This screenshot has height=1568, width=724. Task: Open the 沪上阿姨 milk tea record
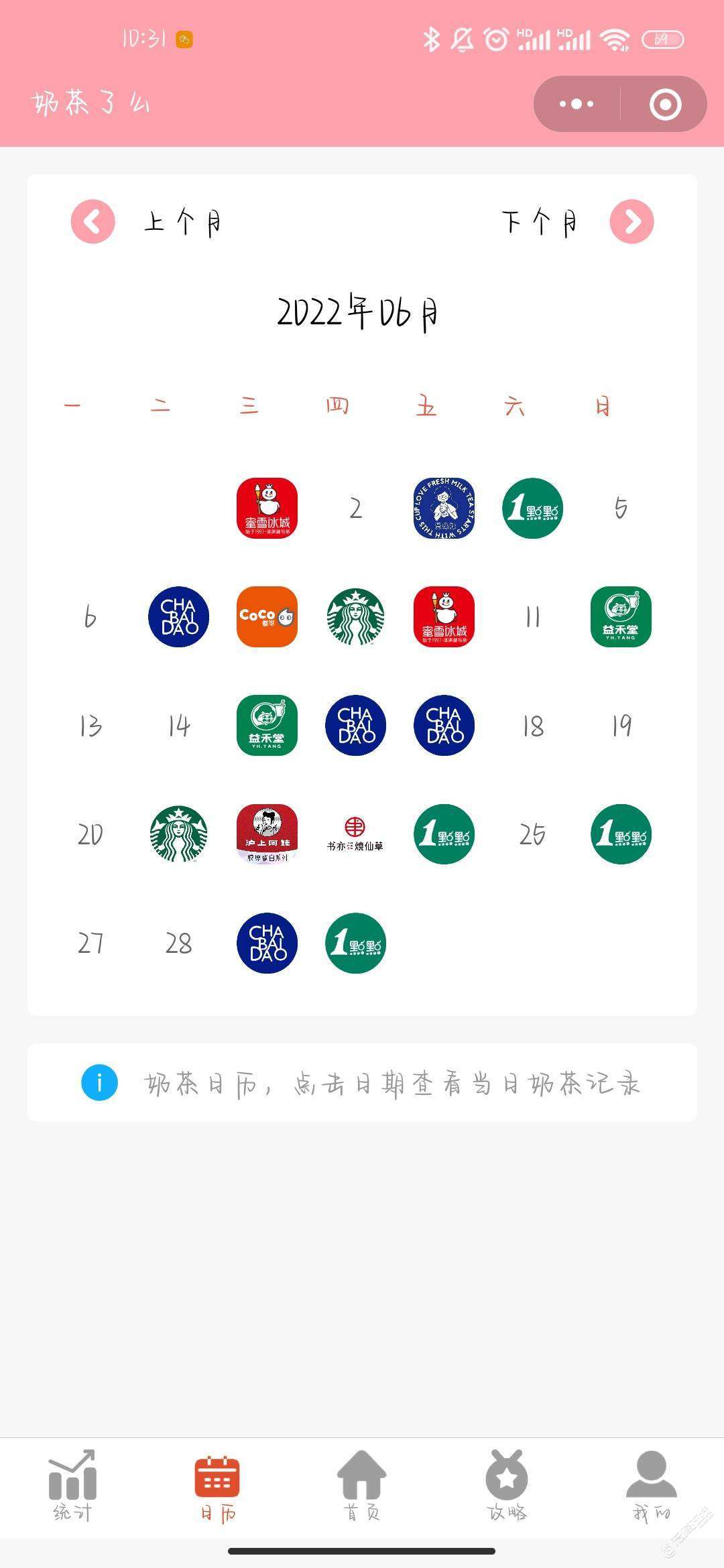point(267,834)
